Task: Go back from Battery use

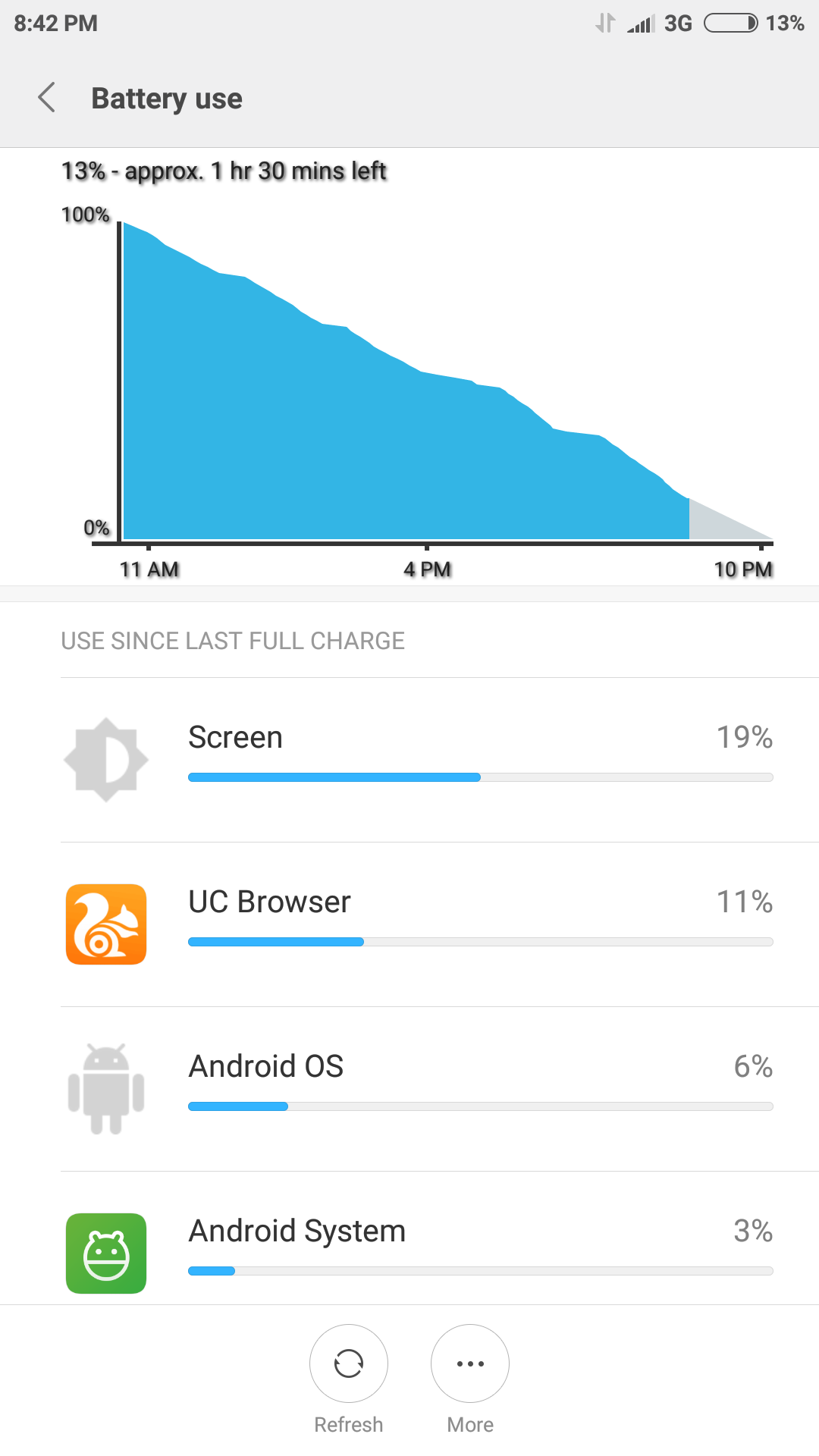Action: click(x=47, y=98)
